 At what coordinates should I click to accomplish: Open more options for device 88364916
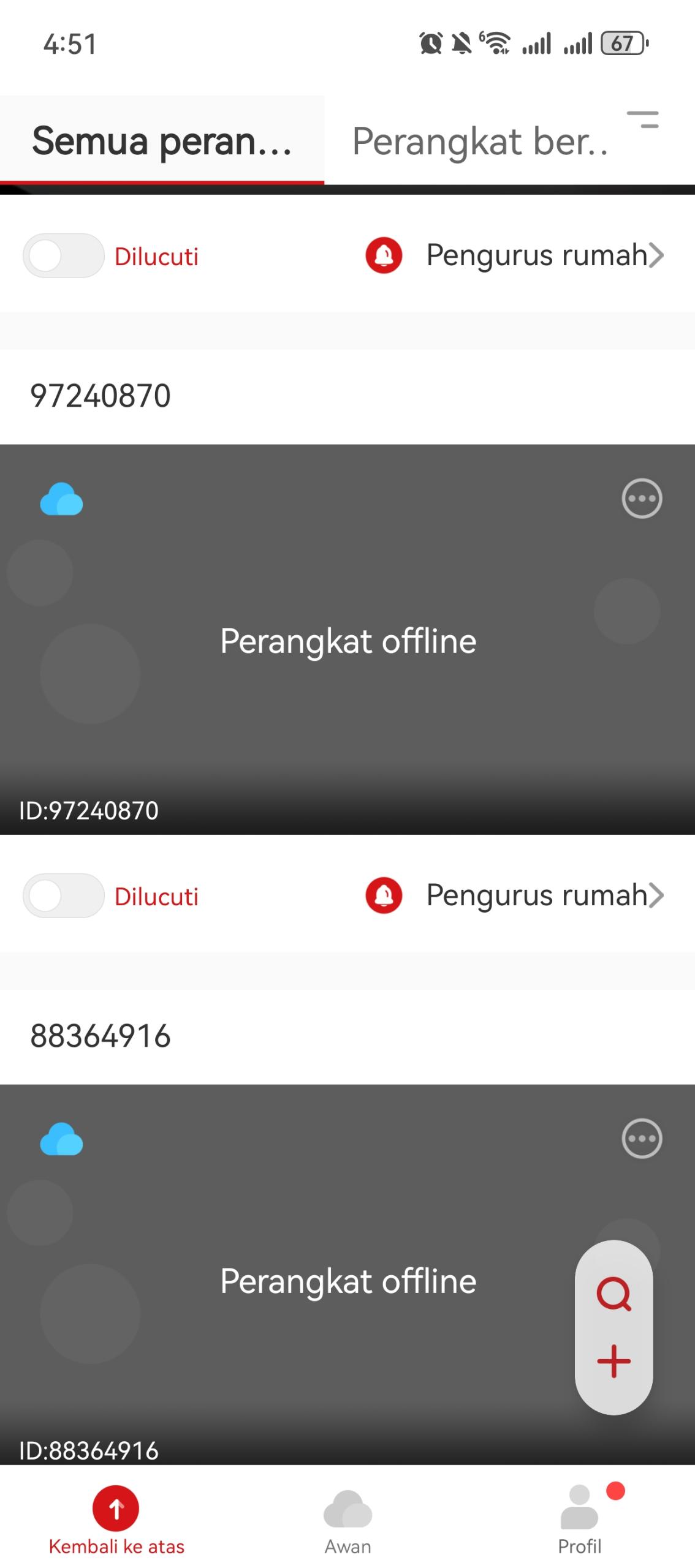click(642, 1138)
